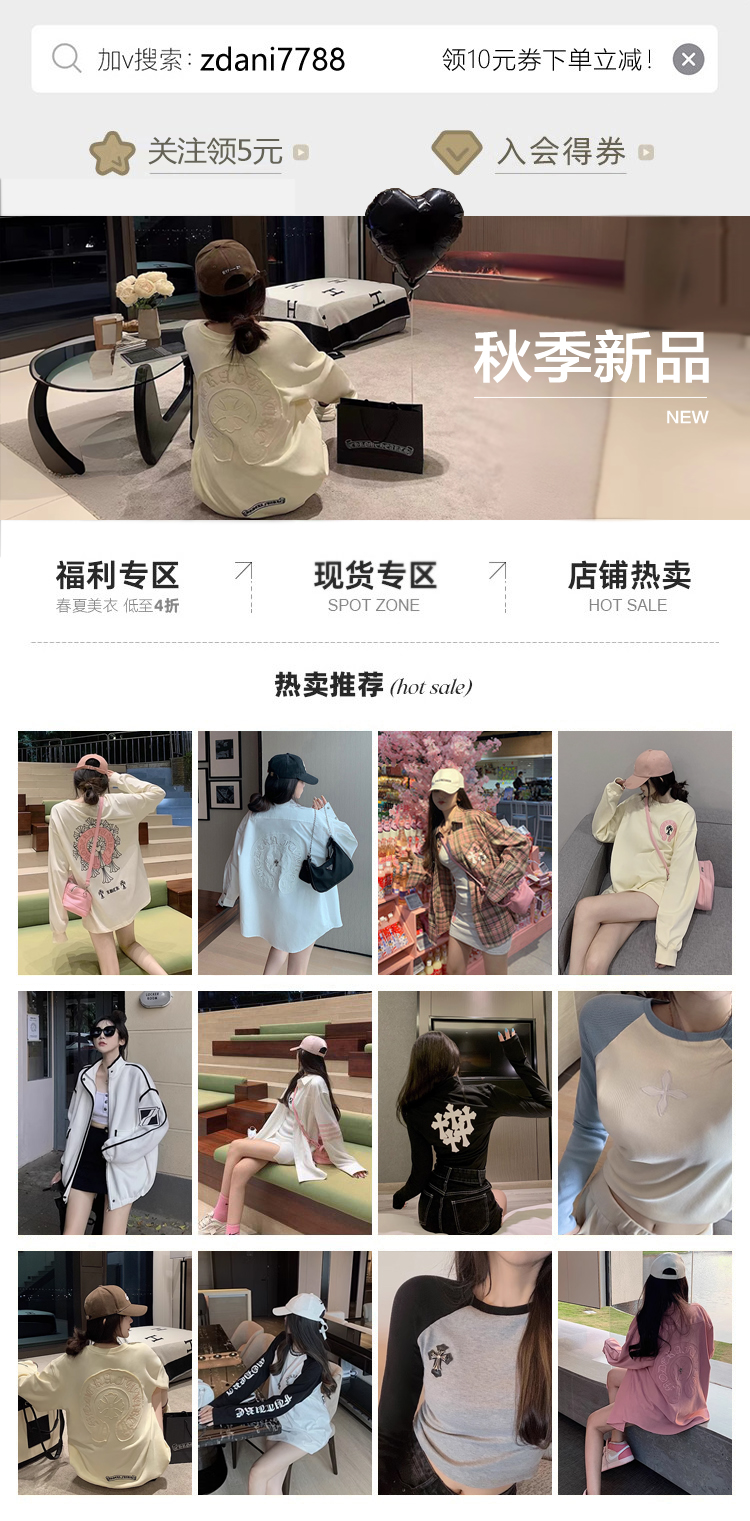Open the 秋季新品 banner

pos(375,368)
